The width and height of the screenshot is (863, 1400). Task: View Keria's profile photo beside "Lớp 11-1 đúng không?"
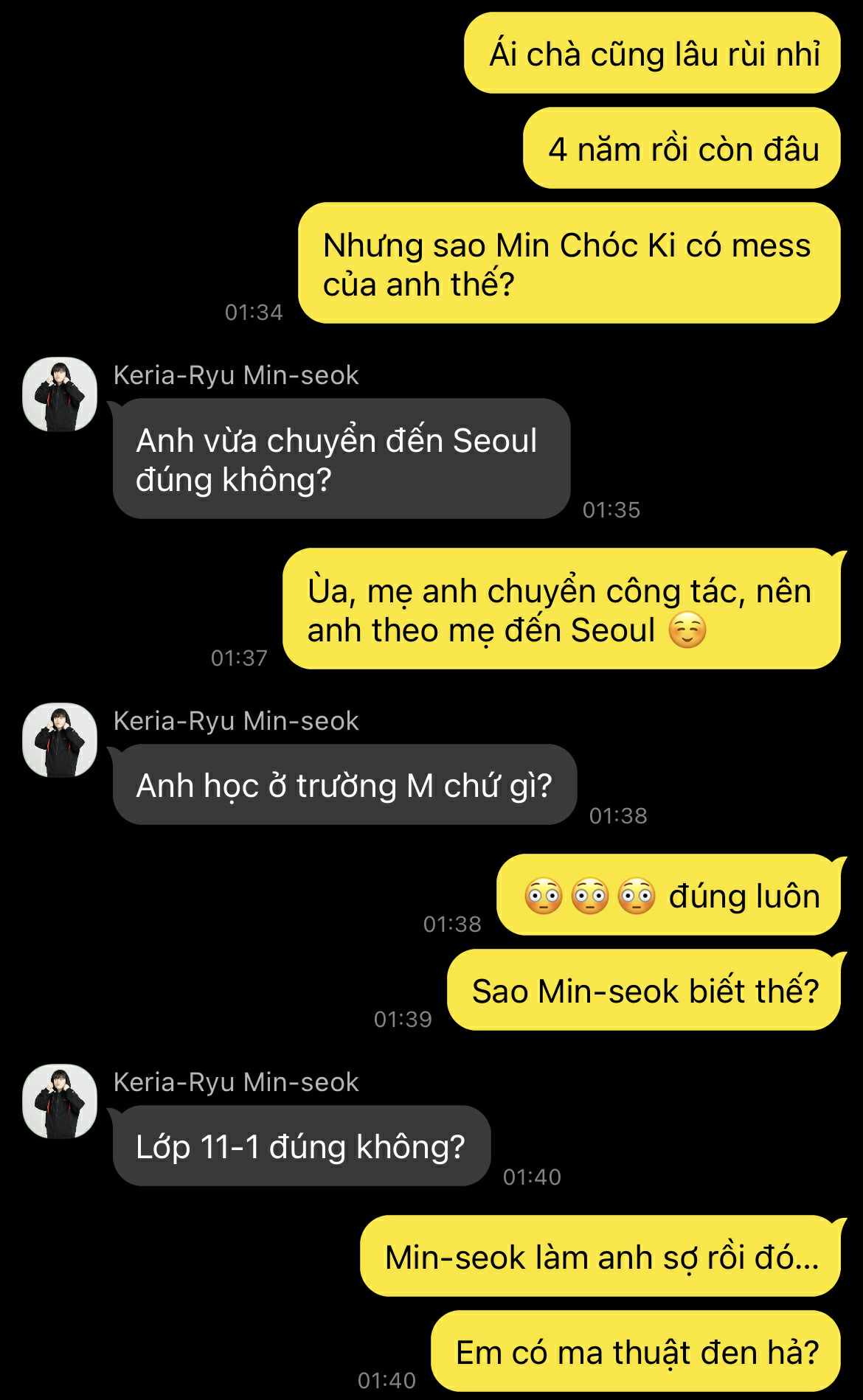[x=60, y=1101]
